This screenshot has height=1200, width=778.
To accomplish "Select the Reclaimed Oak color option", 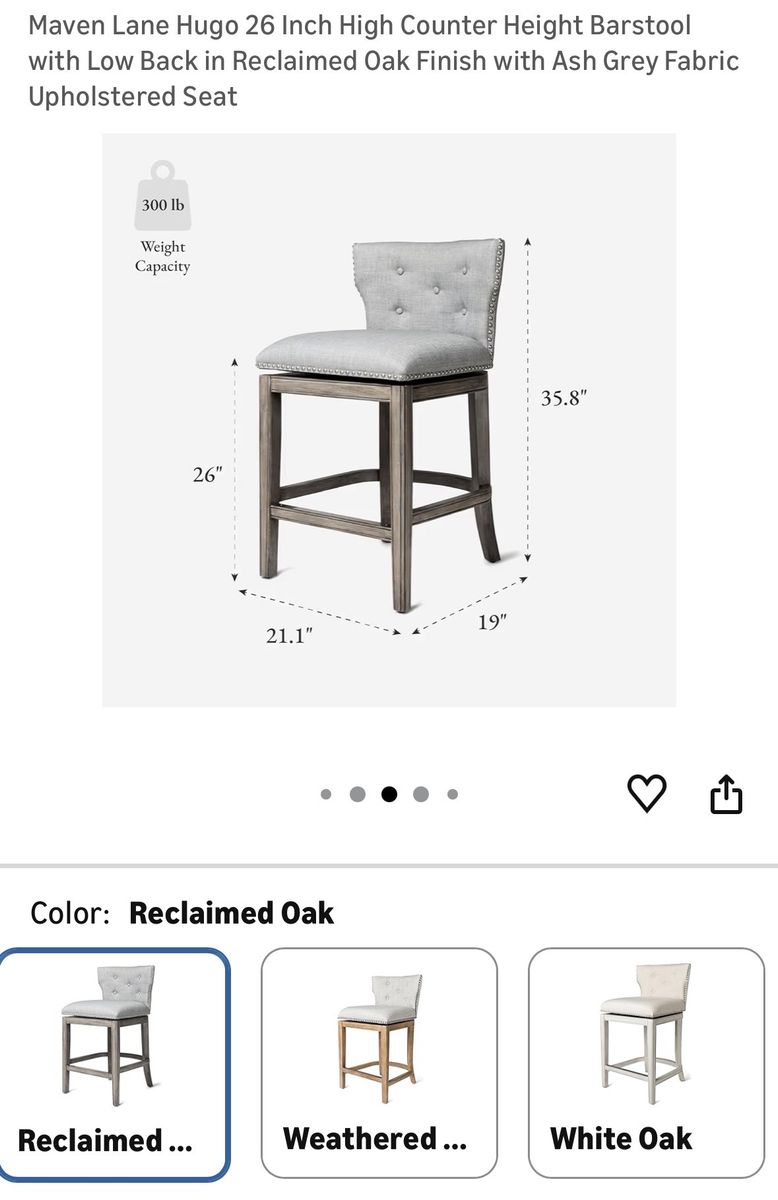I will coord(114,1064).
